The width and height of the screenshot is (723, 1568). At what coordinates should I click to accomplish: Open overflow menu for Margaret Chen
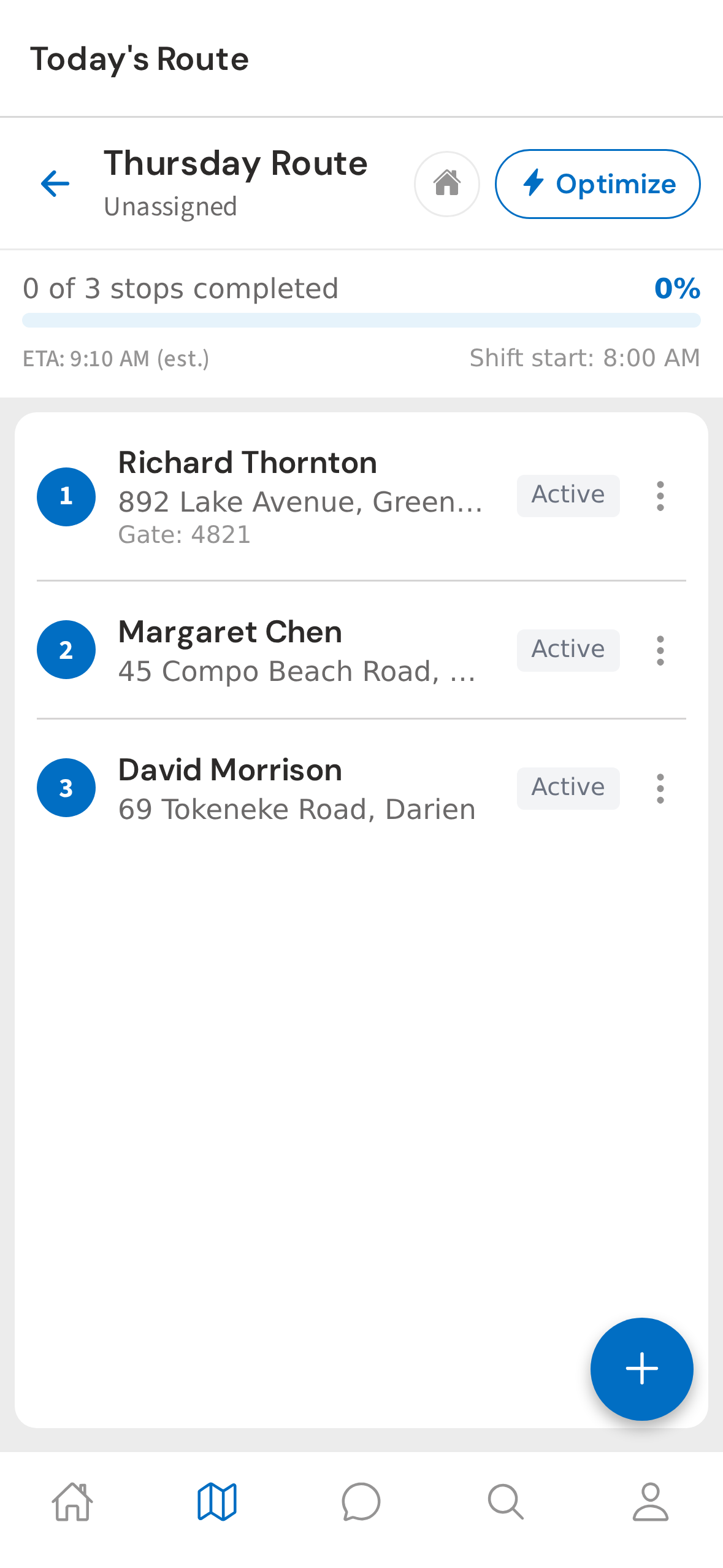659,650
